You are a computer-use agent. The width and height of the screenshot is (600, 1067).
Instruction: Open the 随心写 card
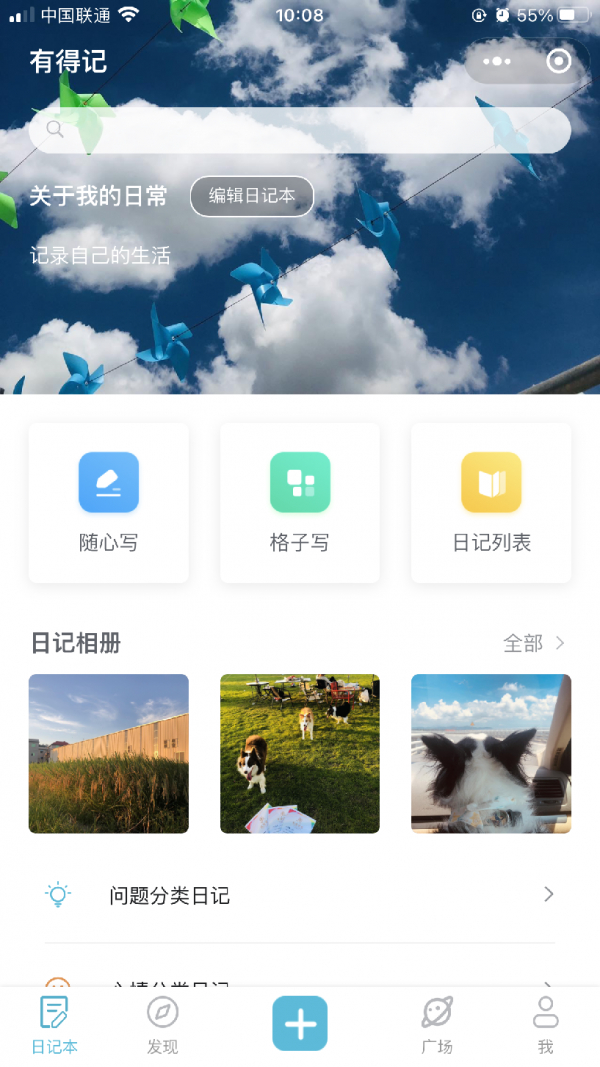108,503
